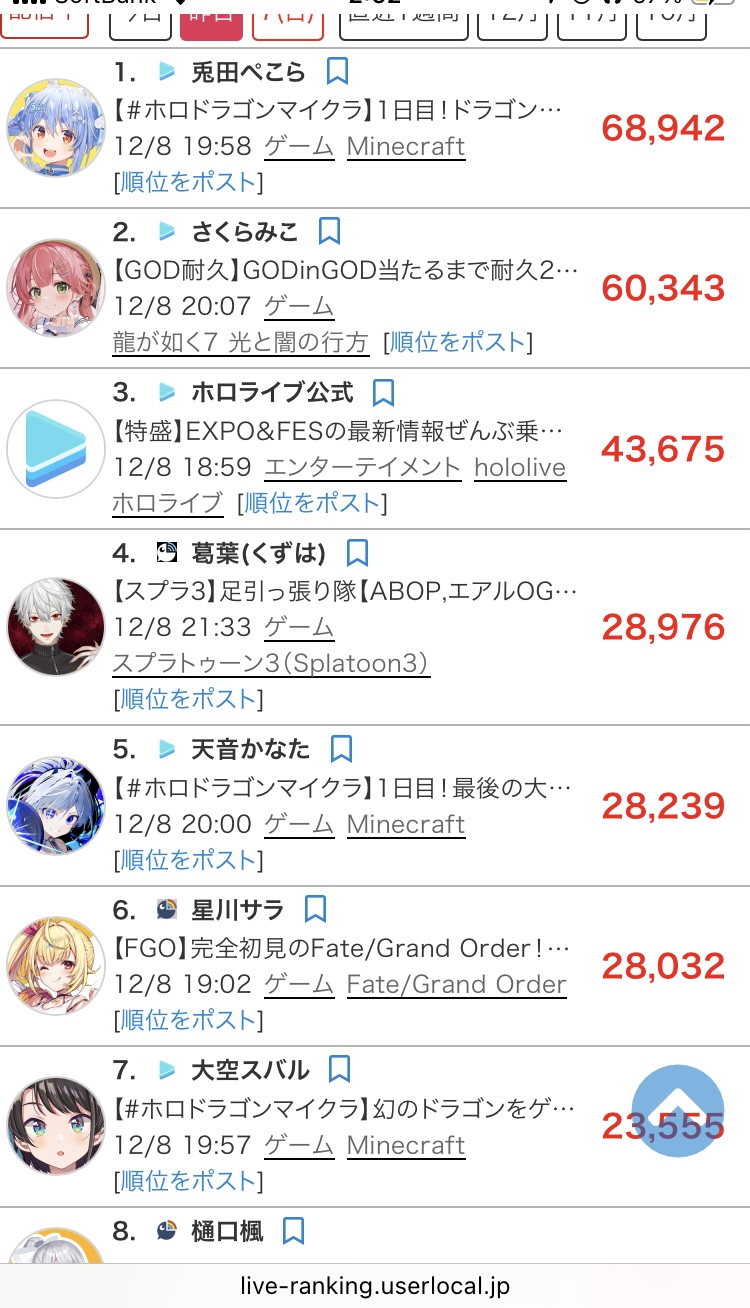750x1308 pixels.
Task: Post ranking for さくらみこ via 順位をポスト
Action: pyautogui.click(x=457, y=342)
